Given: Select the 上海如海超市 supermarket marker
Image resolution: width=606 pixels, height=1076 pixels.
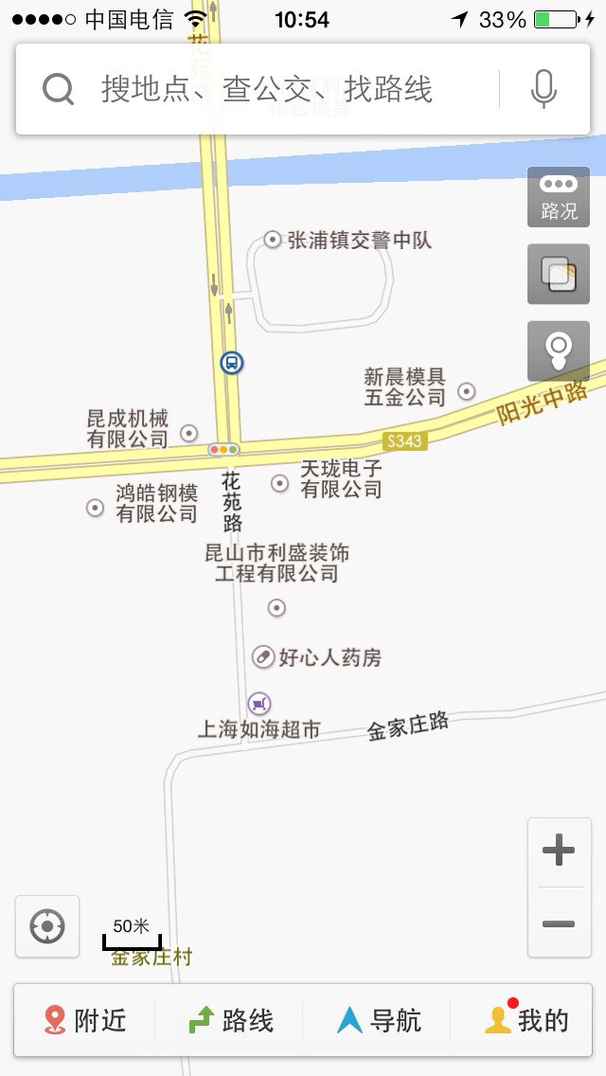Looking at the screenshot, I should tap(259, 703).
